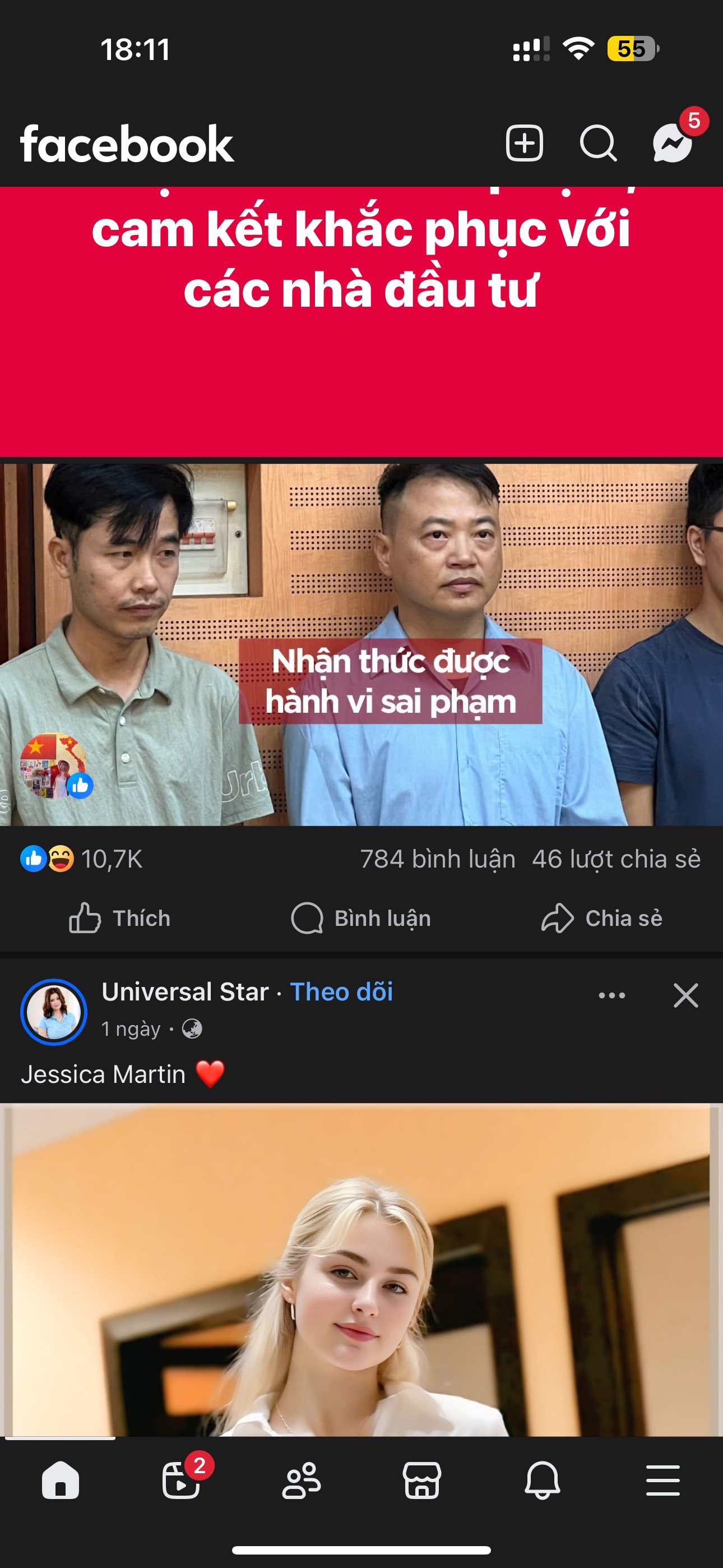Dismiss the Universal Star post

[x=685, y=996]
